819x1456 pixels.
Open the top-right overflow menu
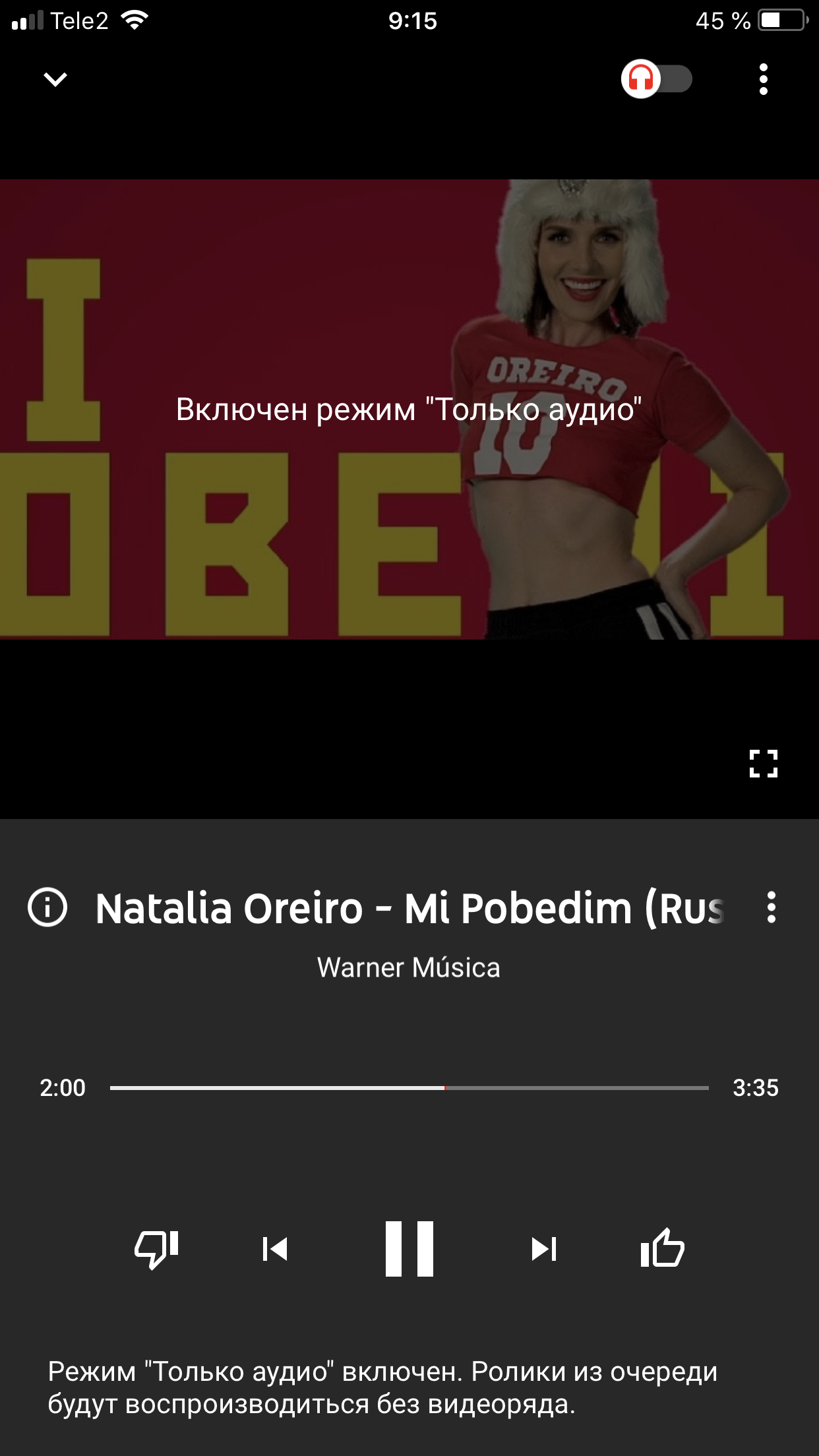pos(763,79)
